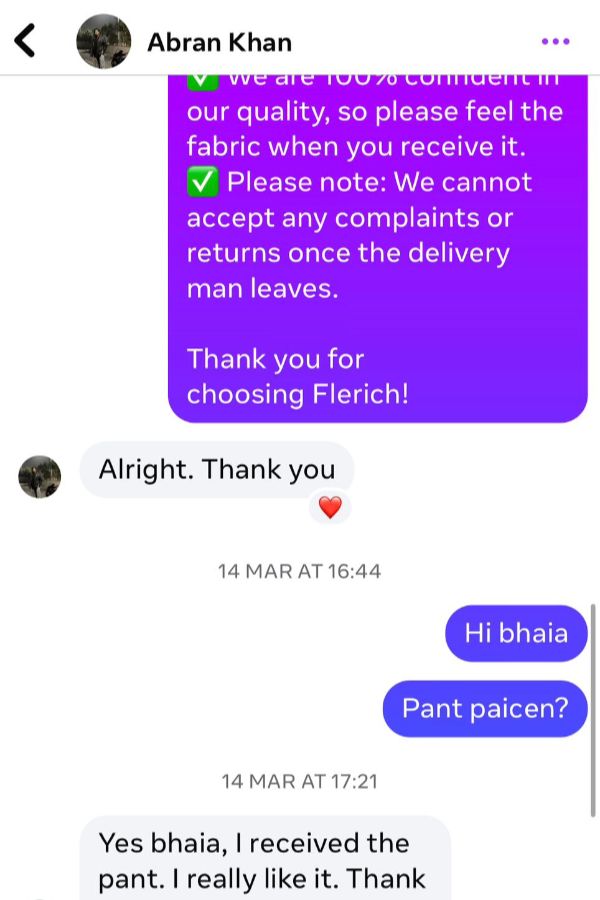Go back using the back arrow
Screen dimensions: 600x900
point(26,41)
